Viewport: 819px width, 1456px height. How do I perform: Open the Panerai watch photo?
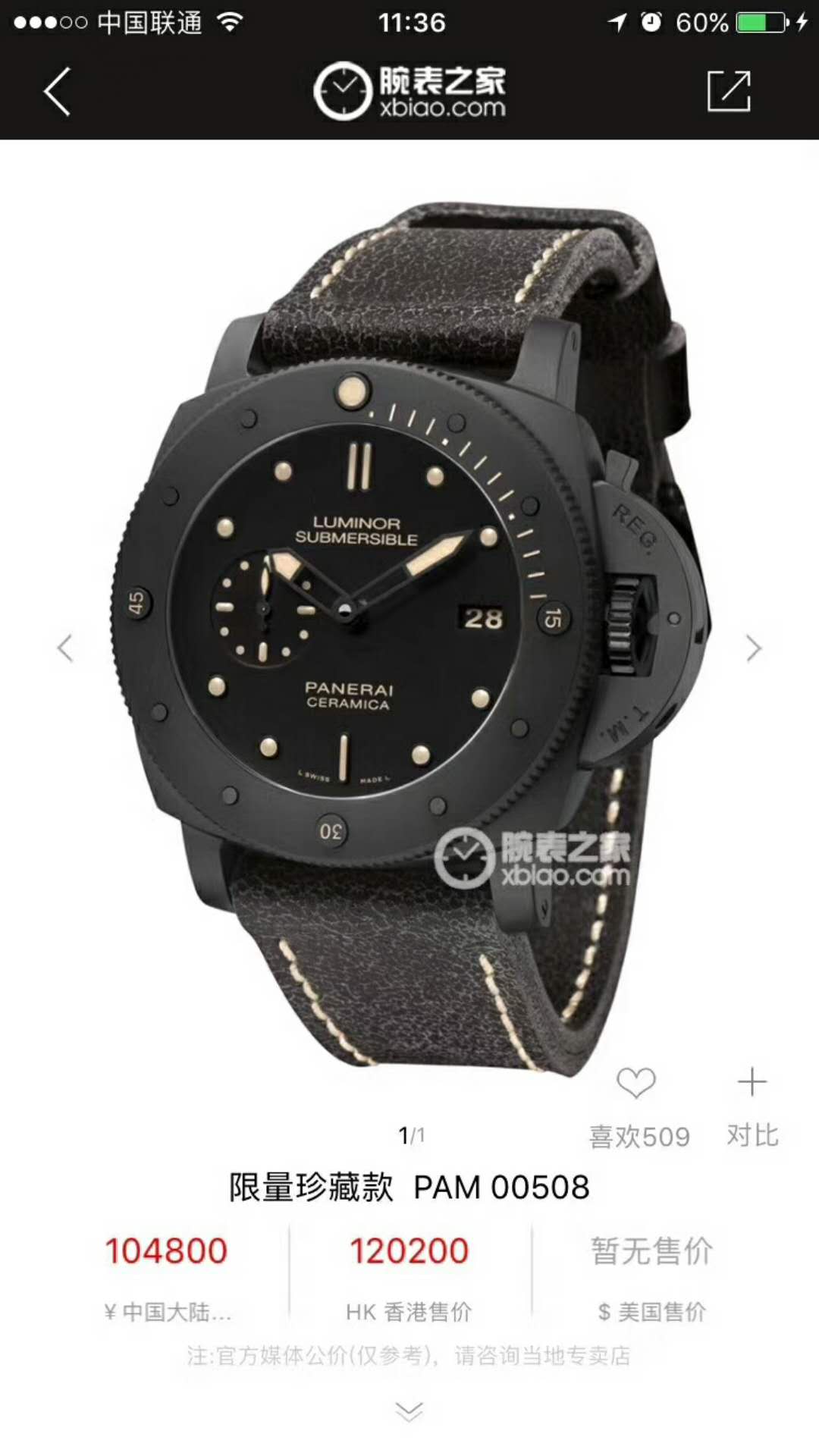pyautogui.click(x=409, y=629)
